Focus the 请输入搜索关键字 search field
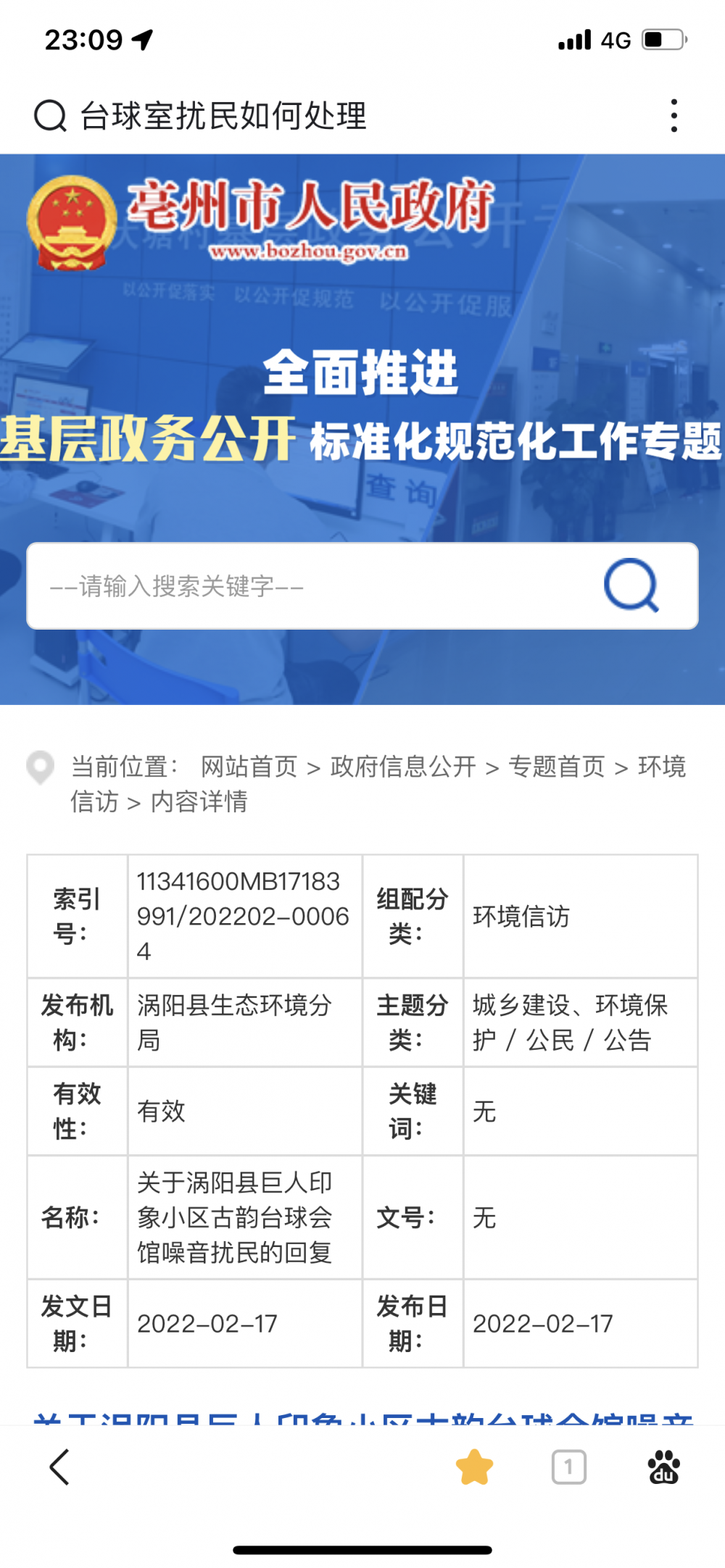Screen dimensions: 725x1568 [x=312, y=585]
